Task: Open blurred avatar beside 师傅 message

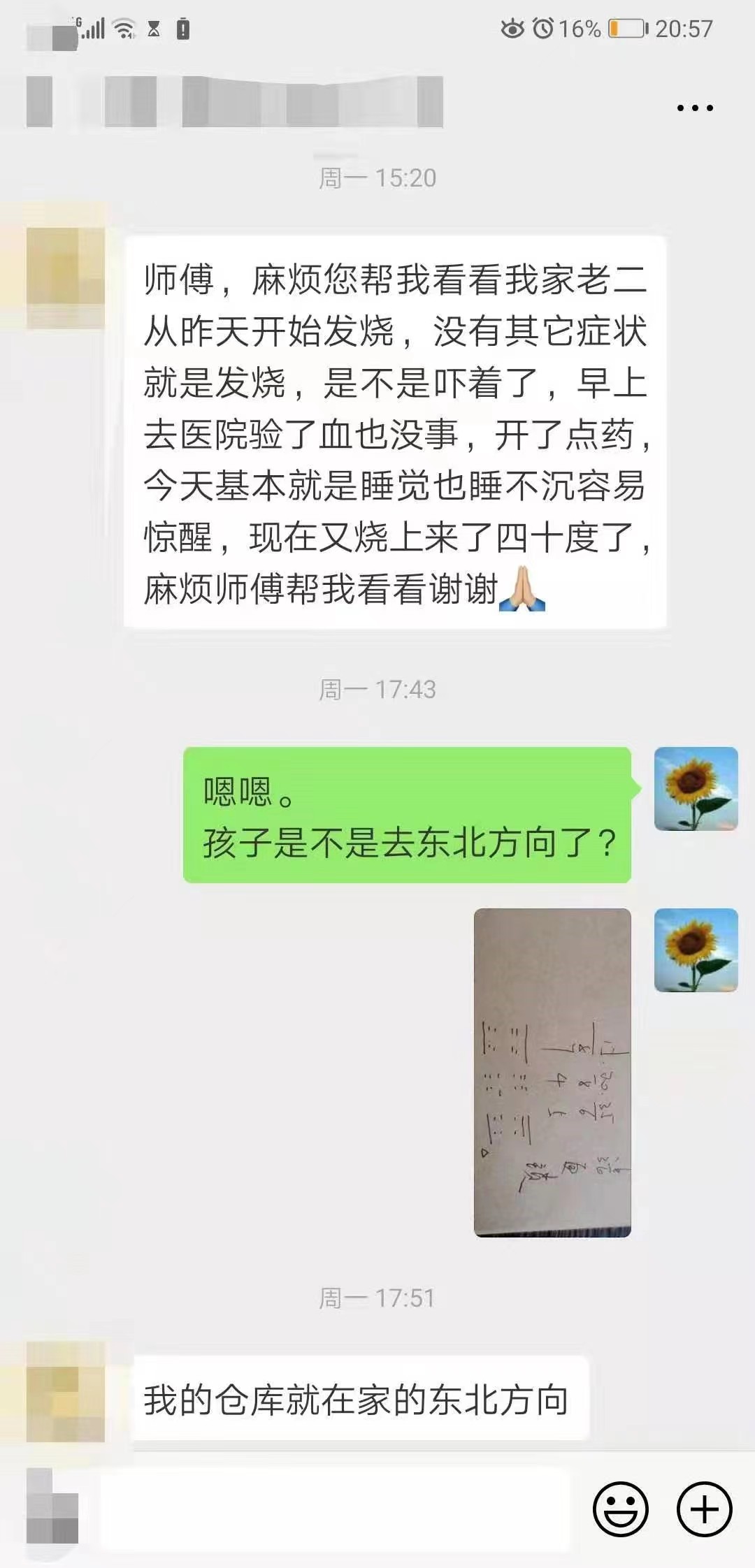Action: click(65, 277)
